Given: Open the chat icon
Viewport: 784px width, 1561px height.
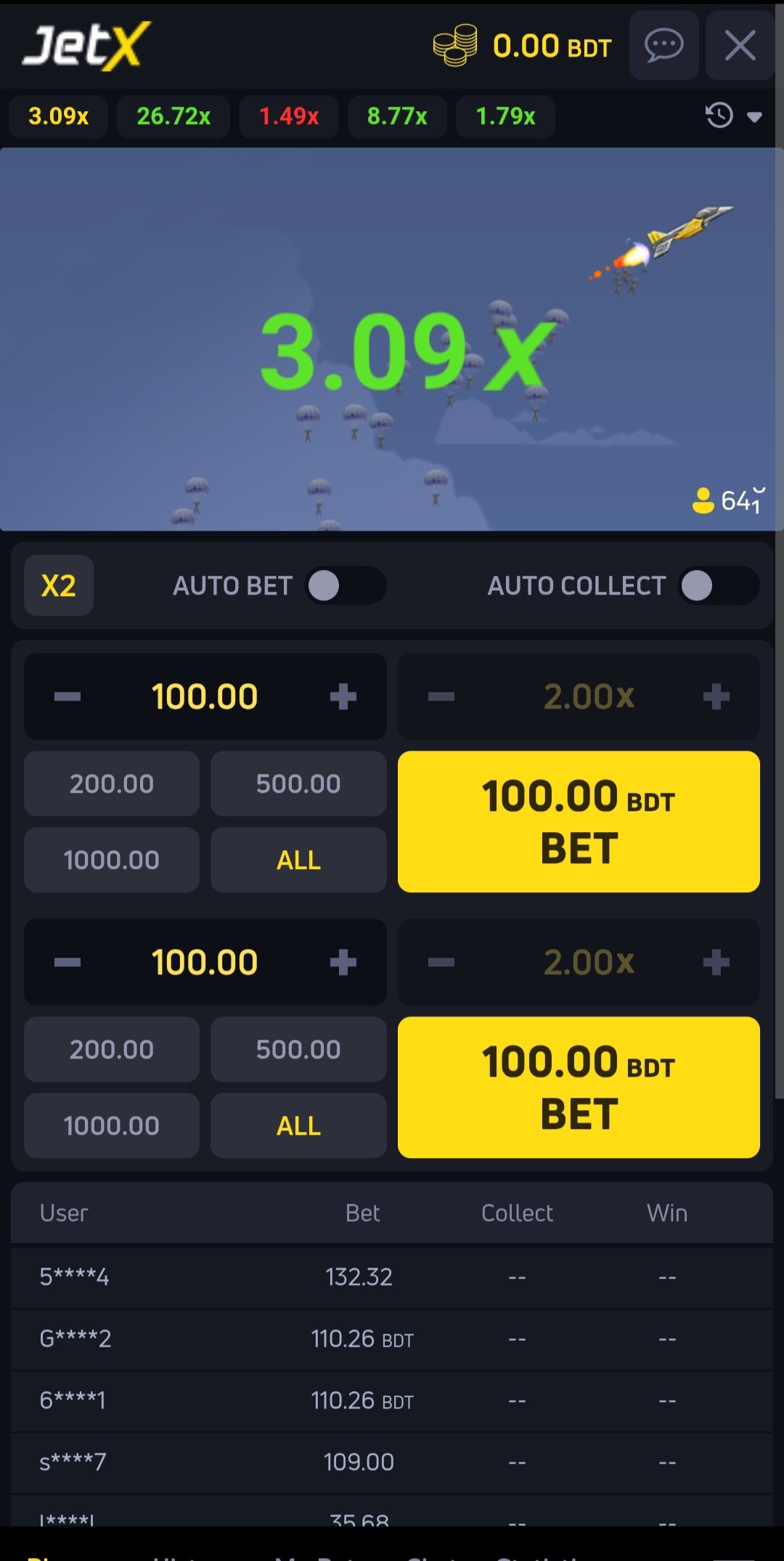Looking at the screenshot, I should click(663, 46).
